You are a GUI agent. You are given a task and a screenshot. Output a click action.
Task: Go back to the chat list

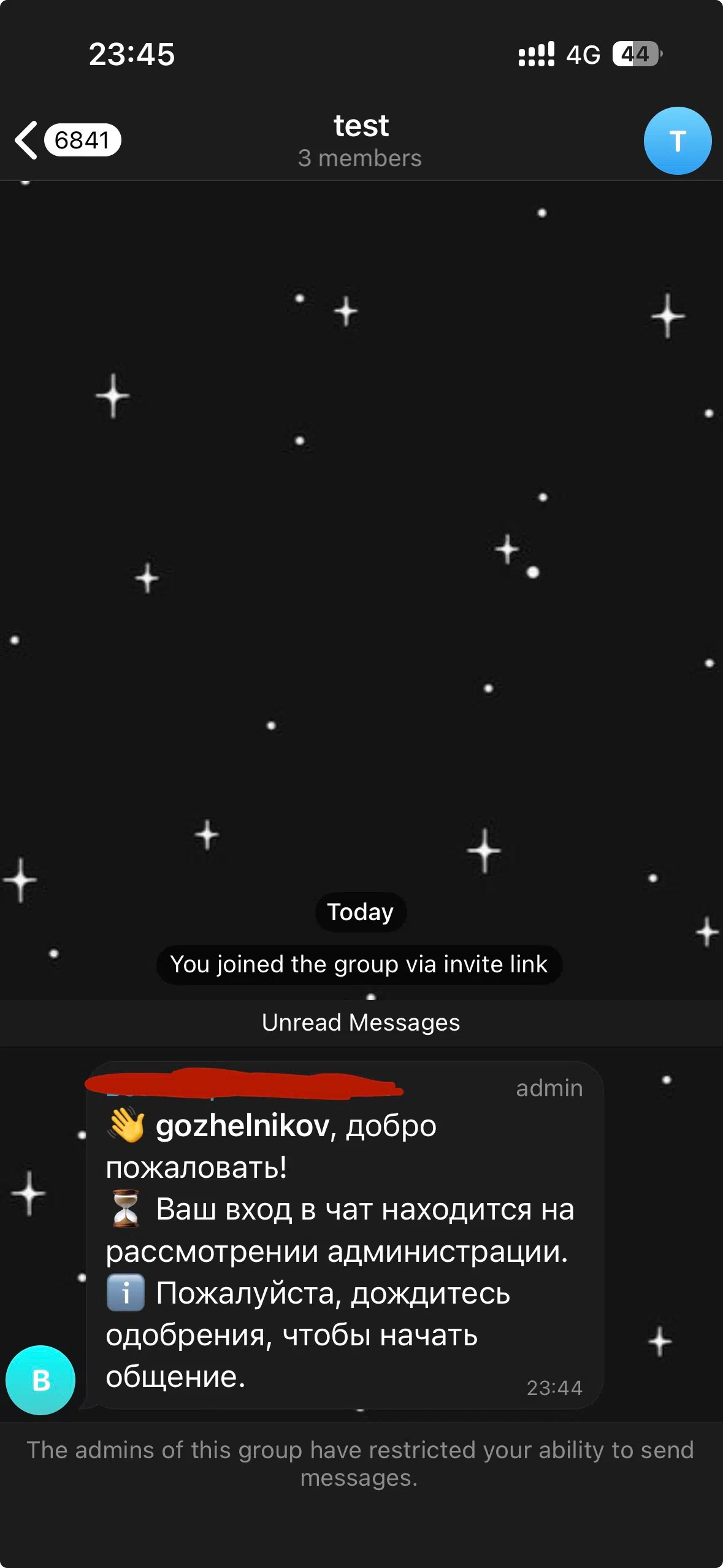tap(67, 140)
